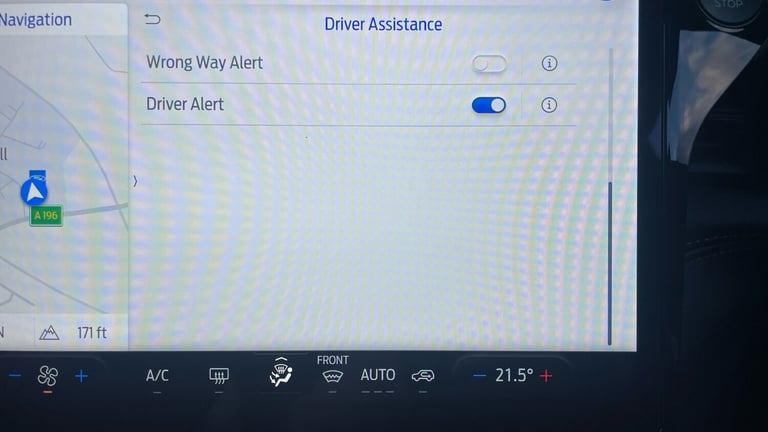
Task: Open info for Driver Alert
Action: click(x=549, y=105)
